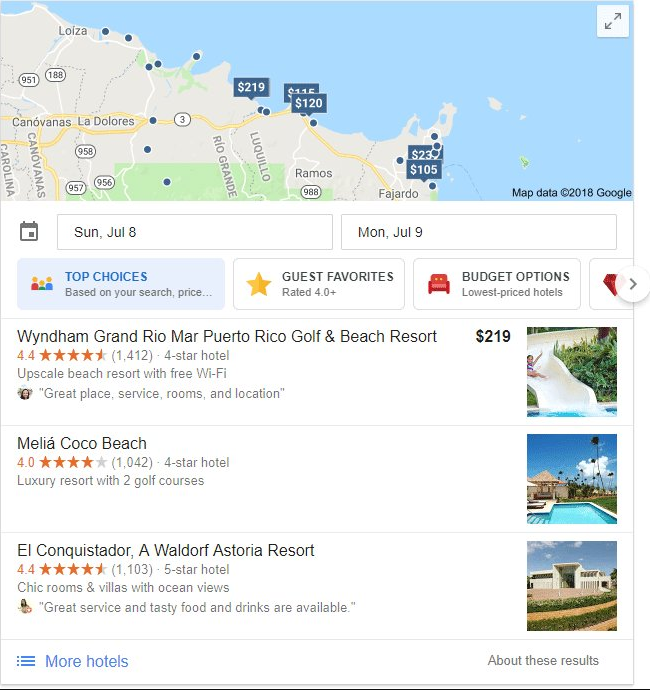Expand the map to full screen
This screenshot has height=690, width=650.
tap(612, 21)
